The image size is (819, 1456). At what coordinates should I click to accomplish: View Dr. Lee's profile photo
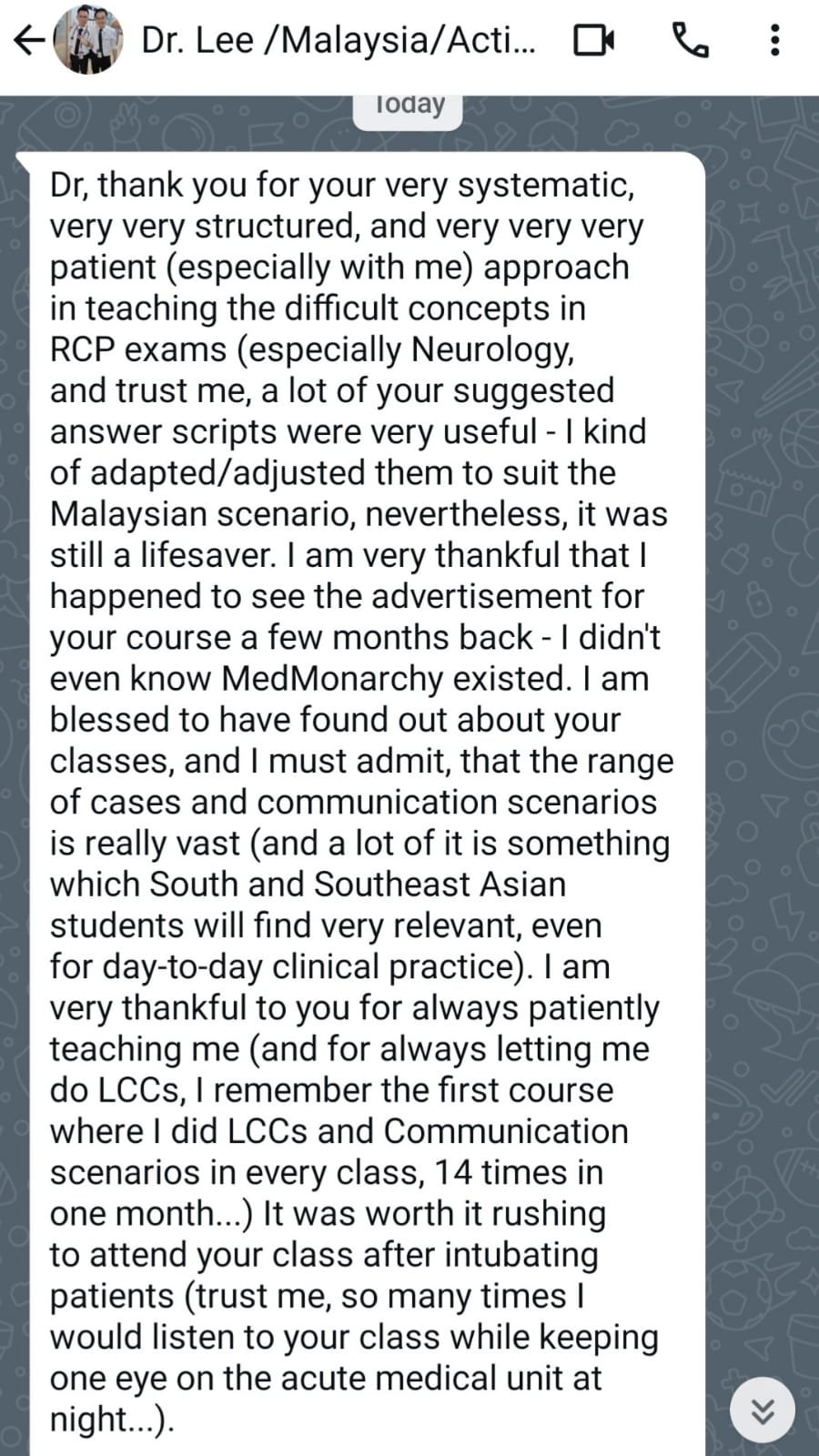coord(88,41)
